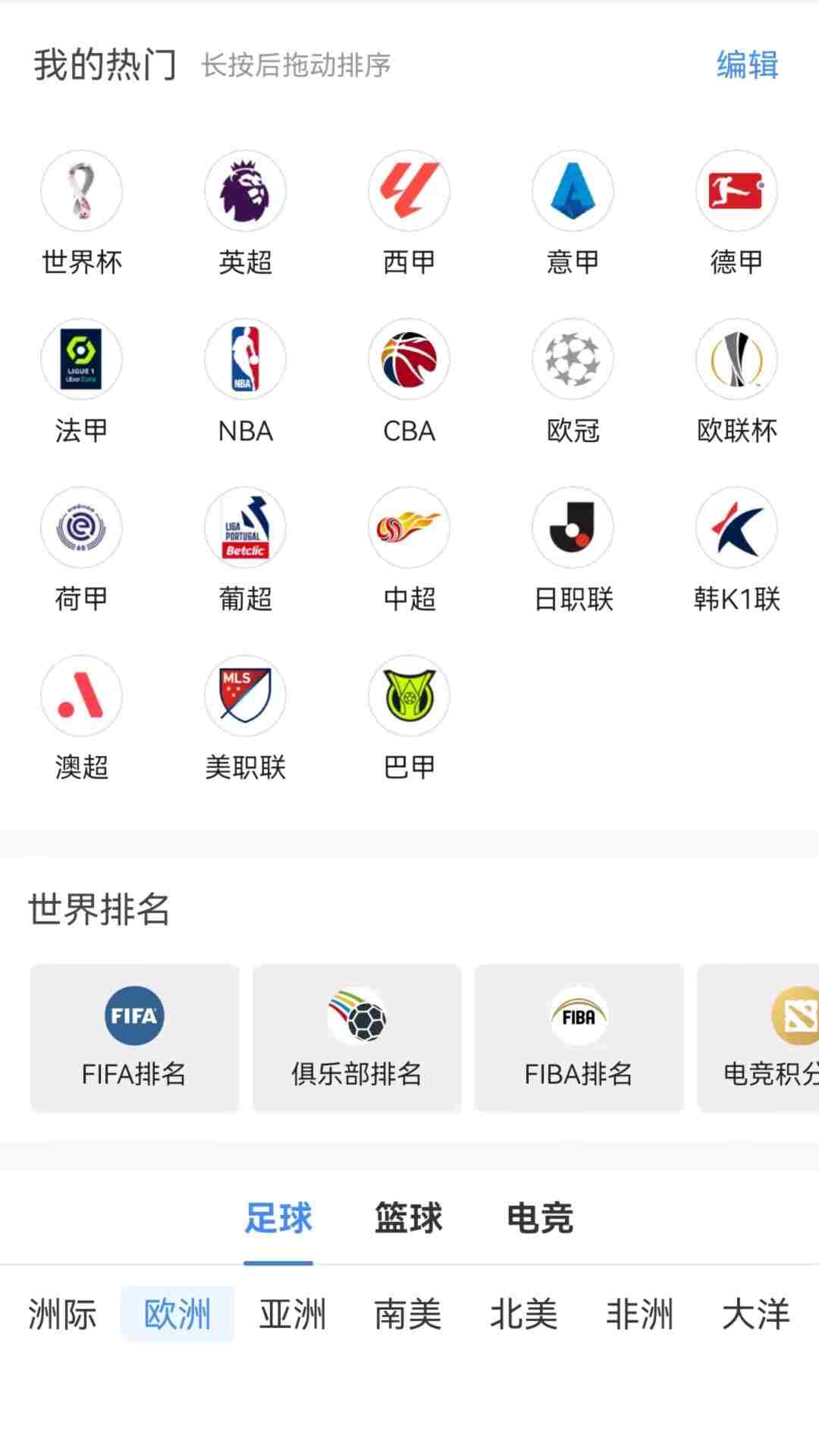Select the 亚洲 region filter
This screenshot has width=819, height=1456.
293,1314
